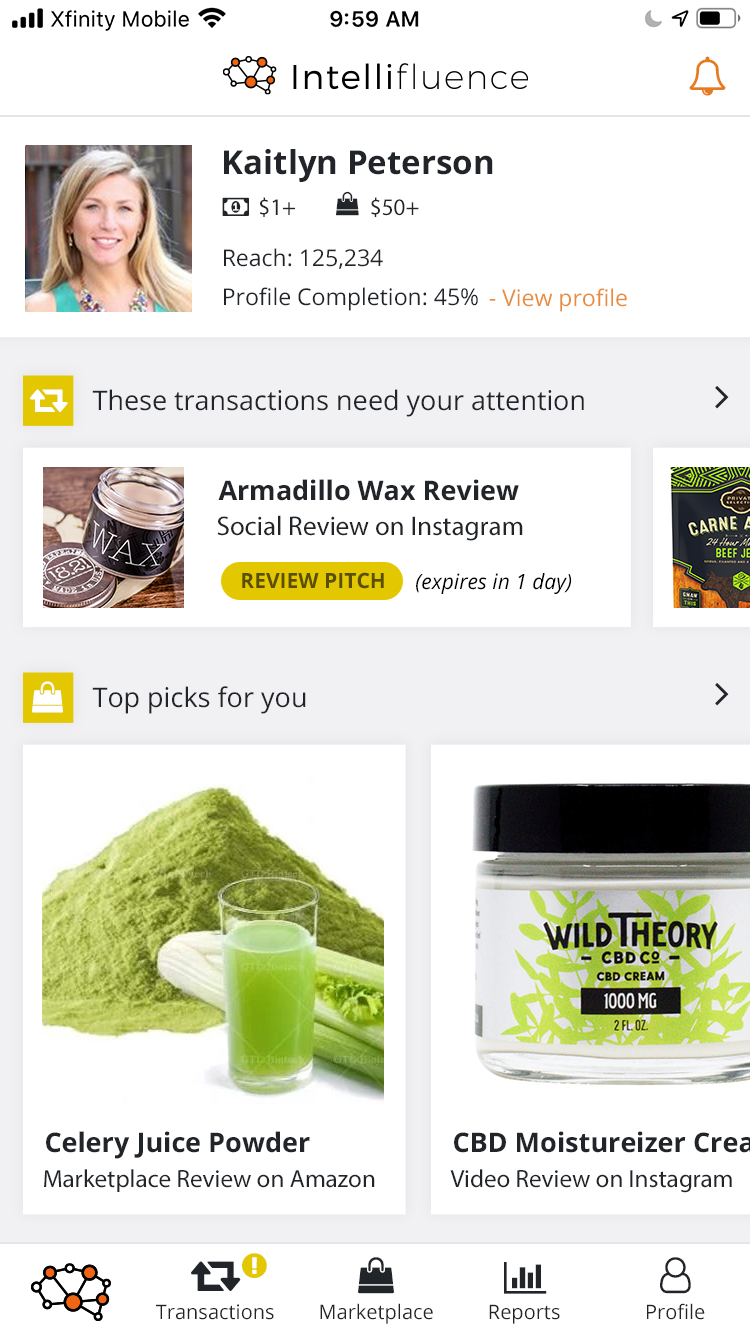This screenshot has height=1334, width=750.
Task: Open the Celery Juice Powder card
Action: 214,978
